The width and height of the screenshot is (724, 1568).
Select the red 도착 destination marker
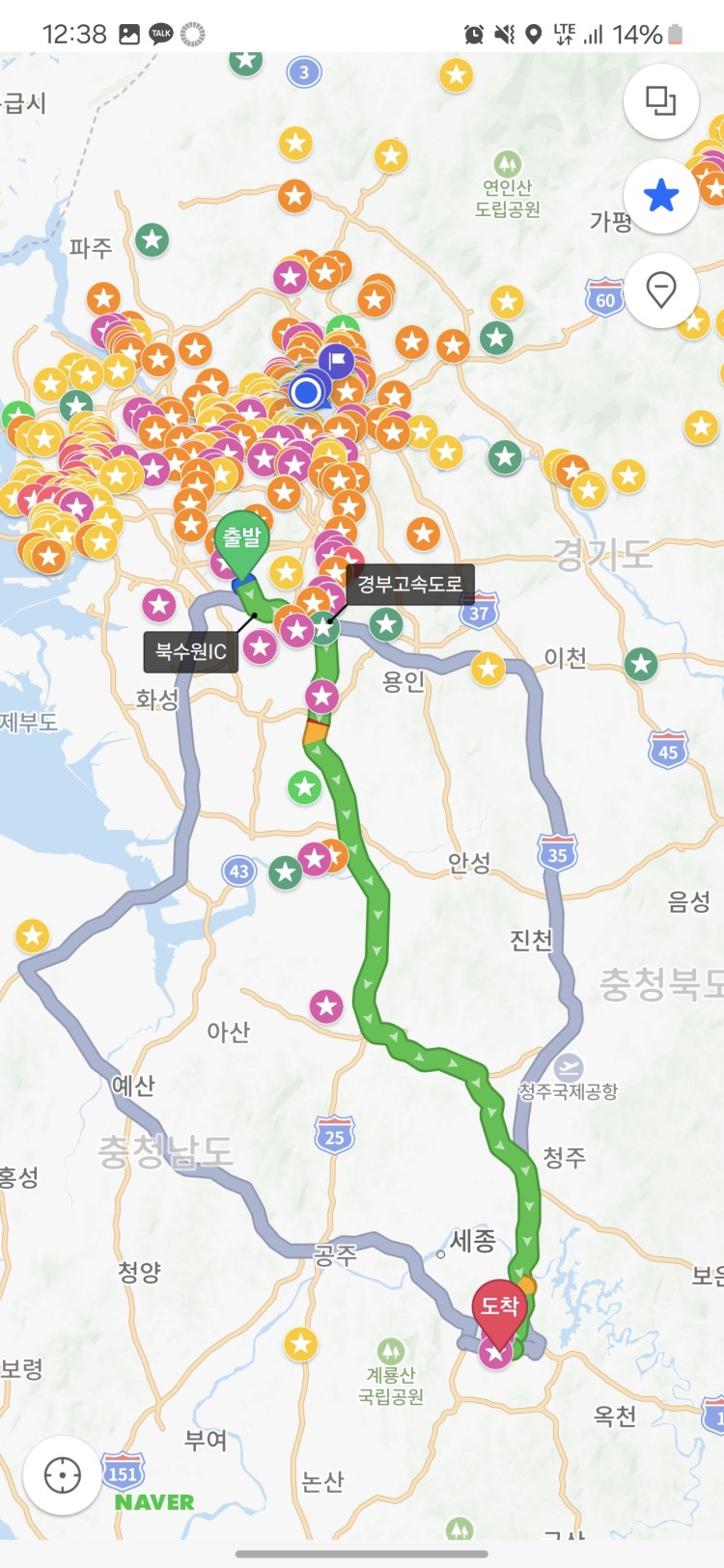(x=499, y=1308)
